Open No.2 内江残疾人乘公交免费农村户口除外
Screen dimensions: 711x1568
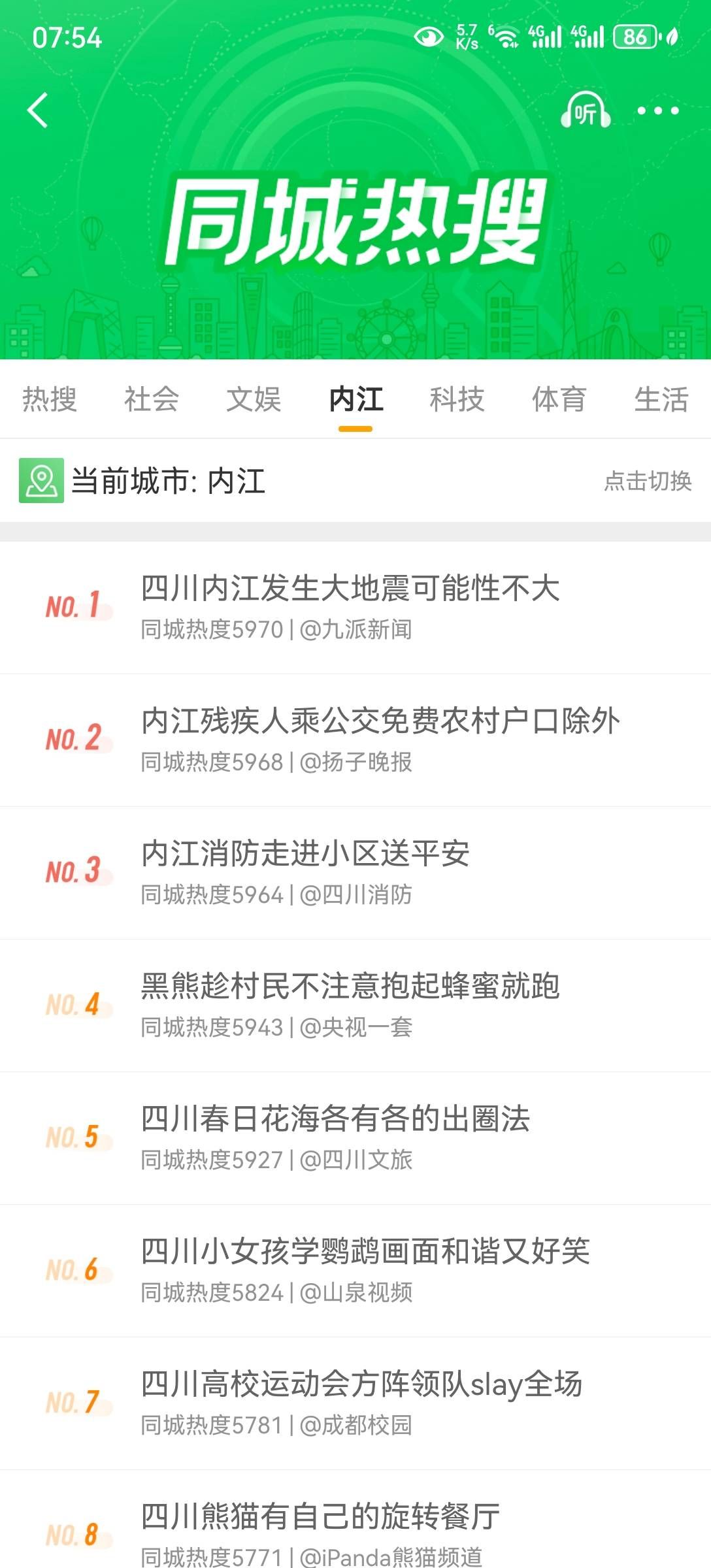click(x=380, y=739)
